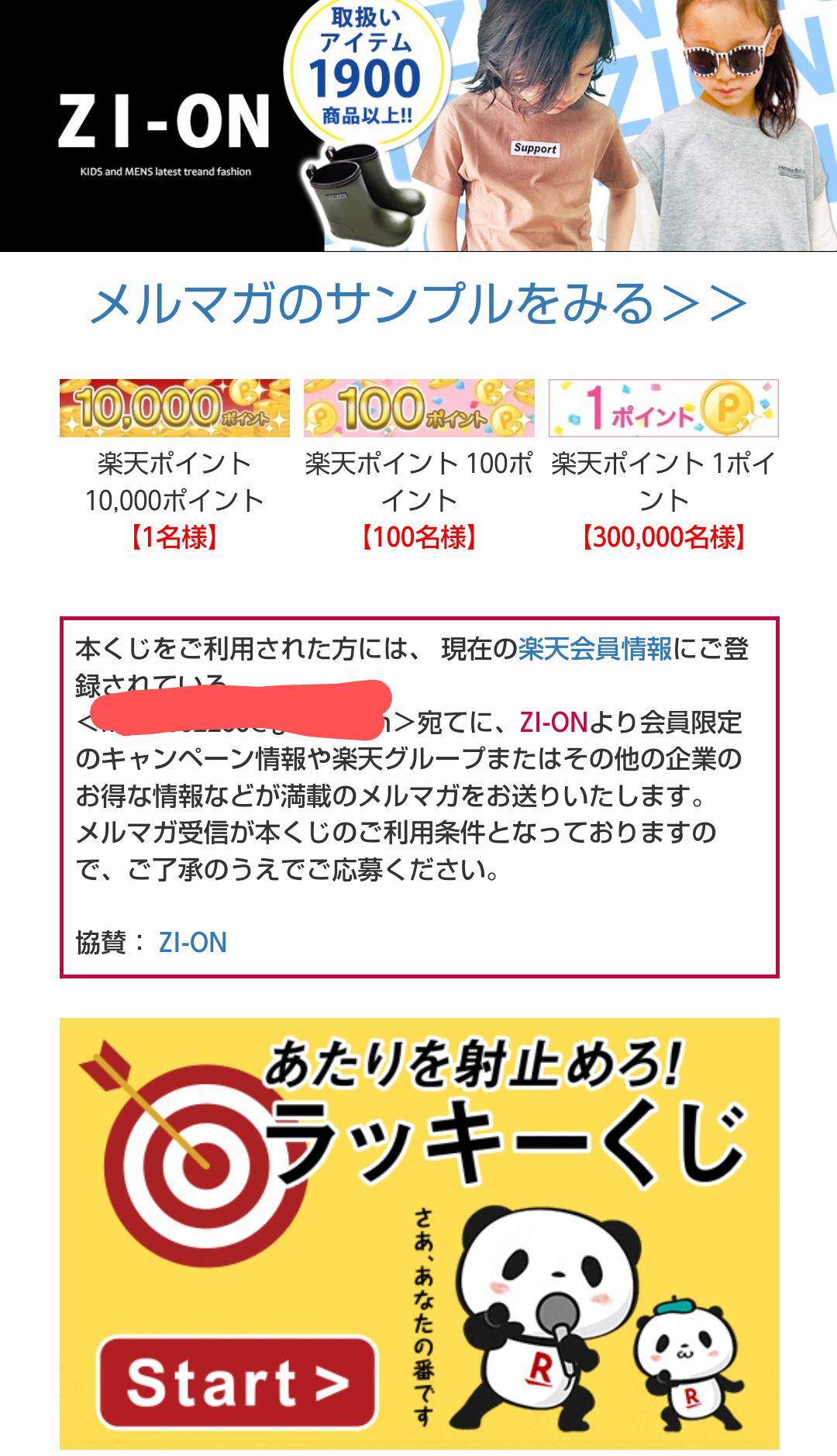Open the ZI-ON sponsor link after 協賛
Viewport: 837px width, 1456px height.
[x=192, y=943]
